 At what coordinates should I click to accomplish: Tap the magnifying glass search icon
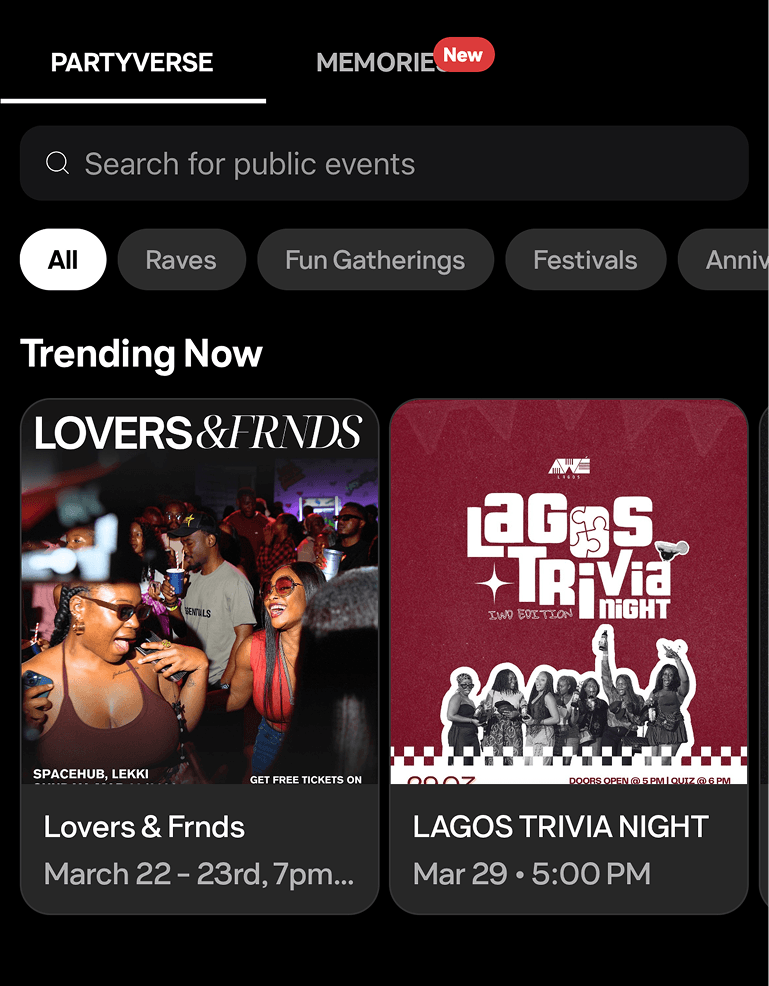click(x=57, y=163)
